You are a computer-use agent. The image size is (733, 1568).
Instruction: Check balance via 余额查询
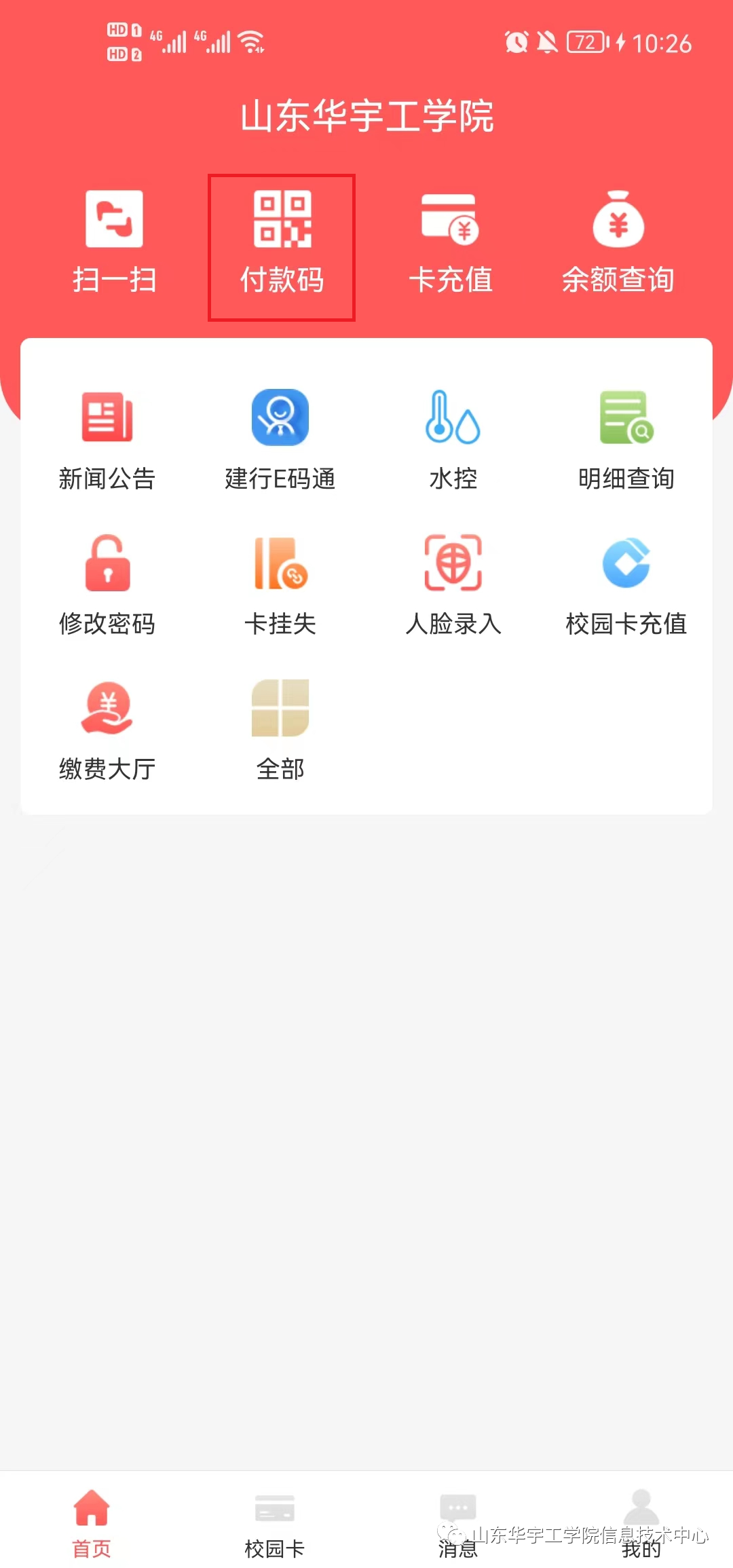(618, 242)
